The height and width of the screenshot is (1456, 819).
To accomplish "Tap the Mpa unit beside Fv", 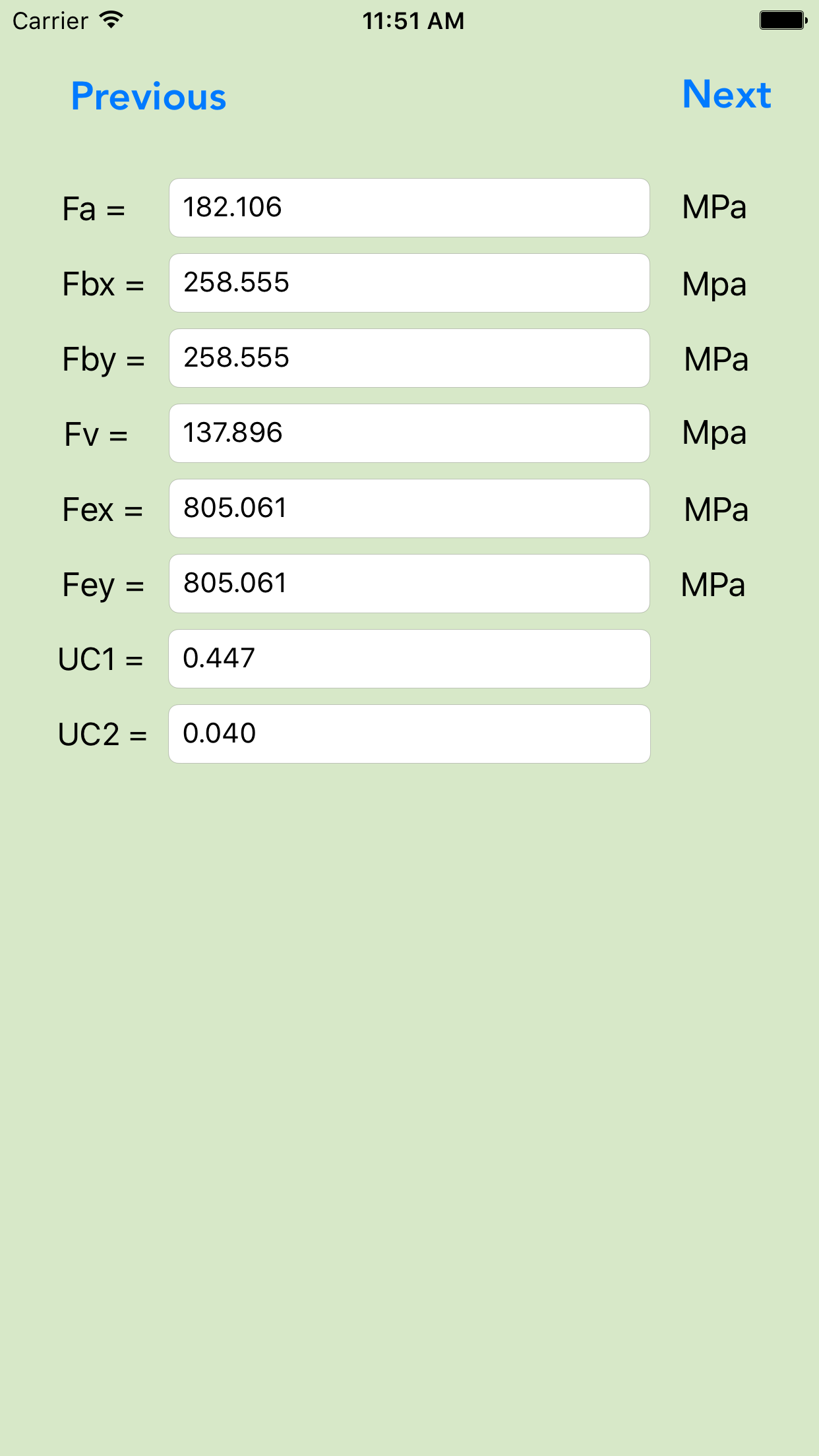I will 713,433.
